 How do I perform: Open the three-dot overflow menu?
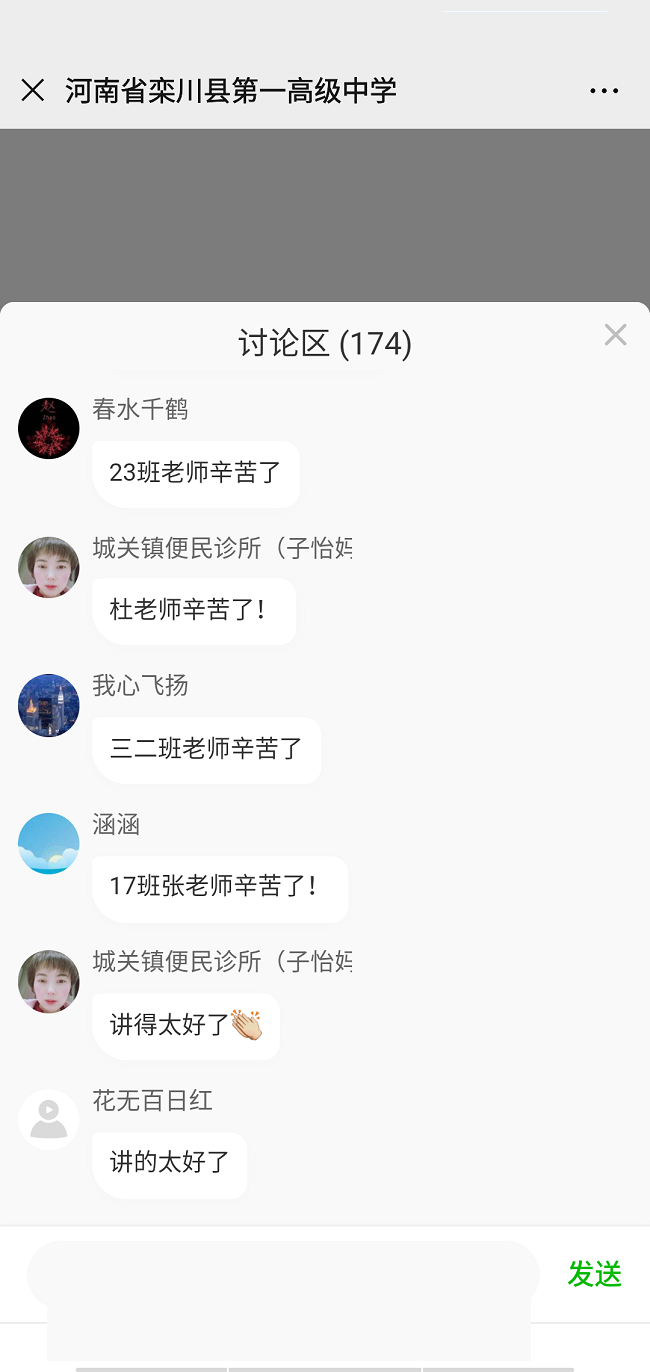pyautogui.click(x=604, y=91)
